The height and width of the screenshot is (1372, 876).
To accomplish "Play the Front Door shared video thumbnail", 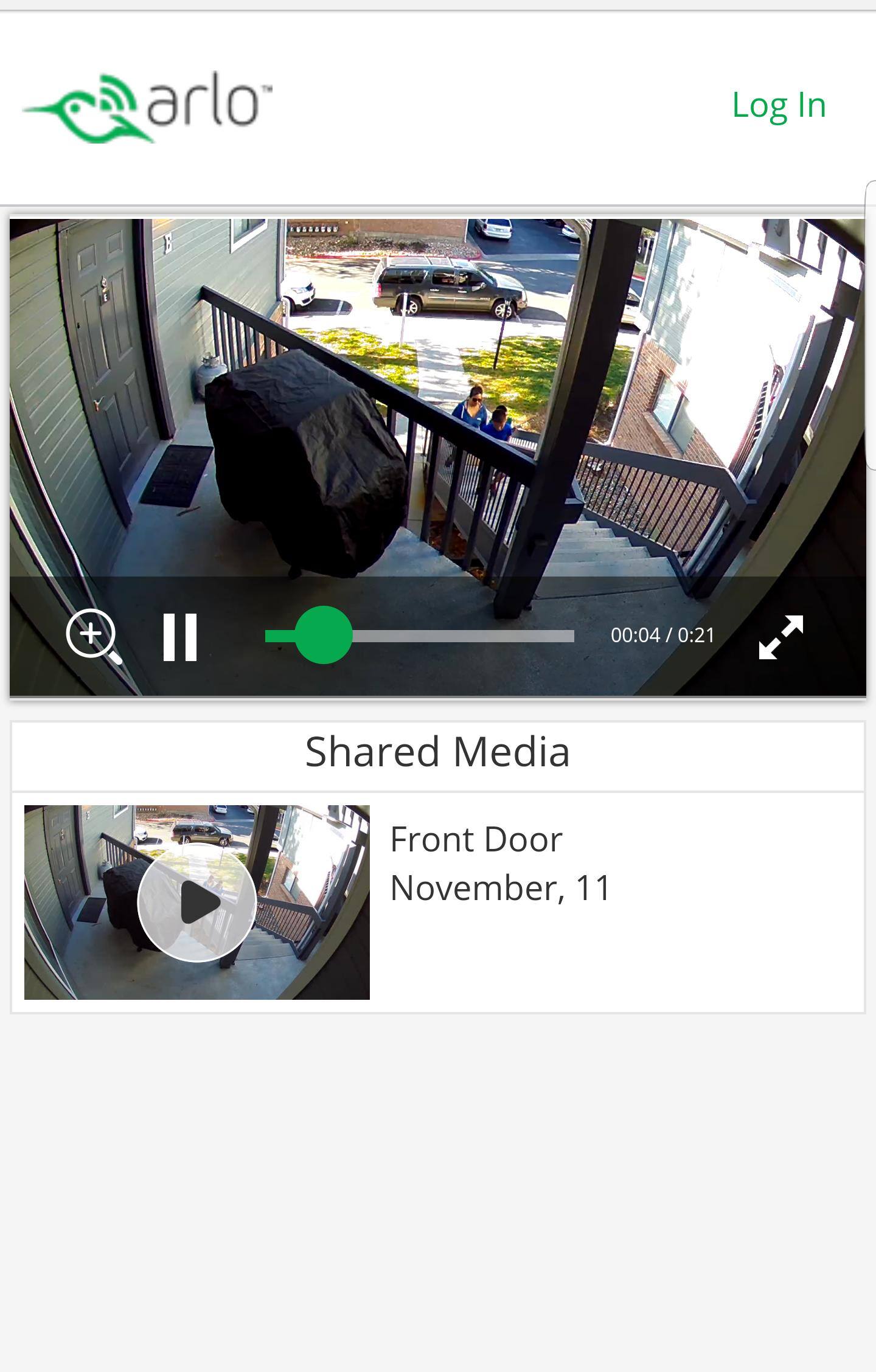I will 196,902.
